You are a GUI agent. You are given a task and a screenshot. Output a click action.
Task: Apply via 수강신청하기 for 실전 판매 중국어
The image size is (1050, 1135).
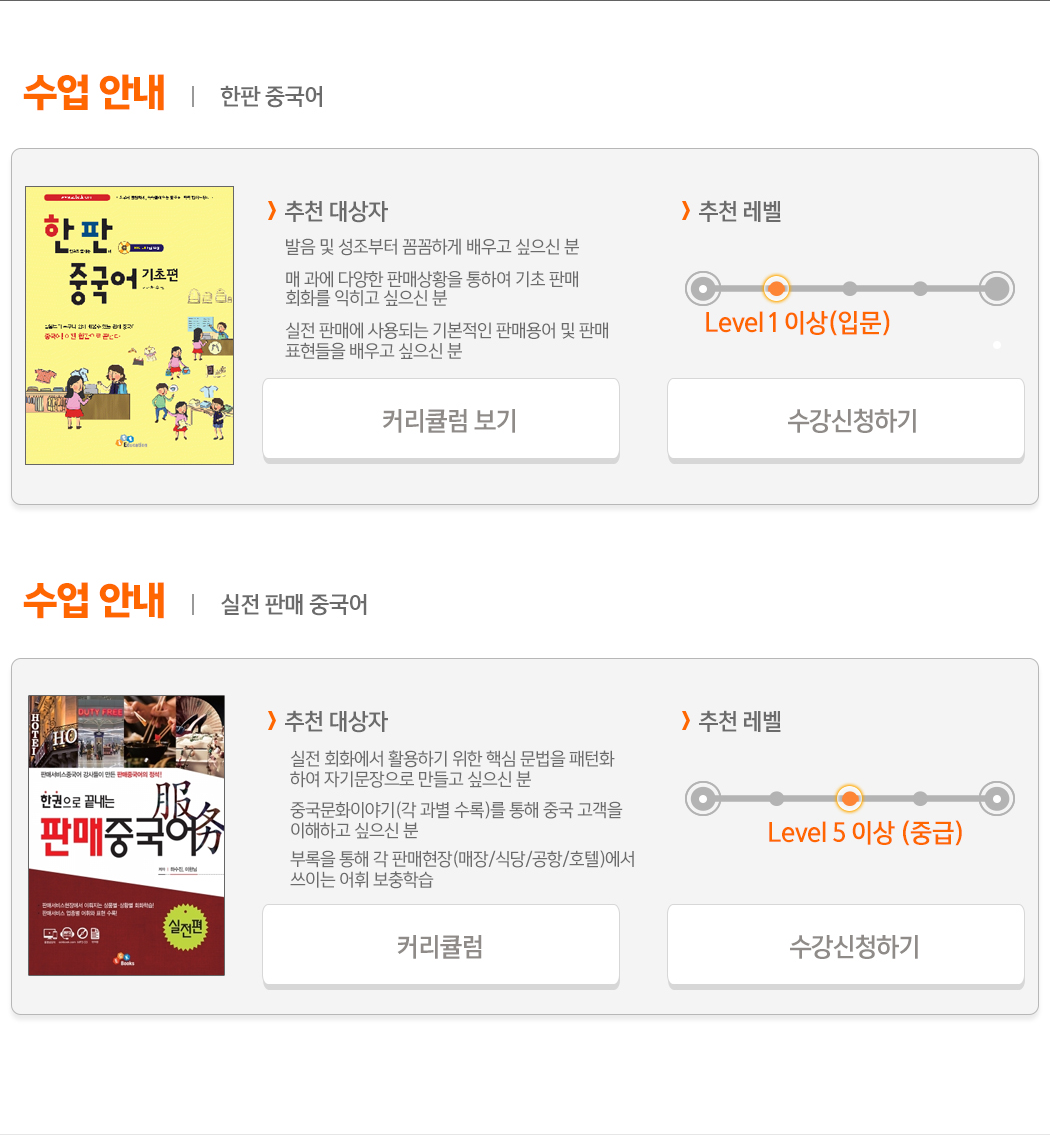coord(846,945)
